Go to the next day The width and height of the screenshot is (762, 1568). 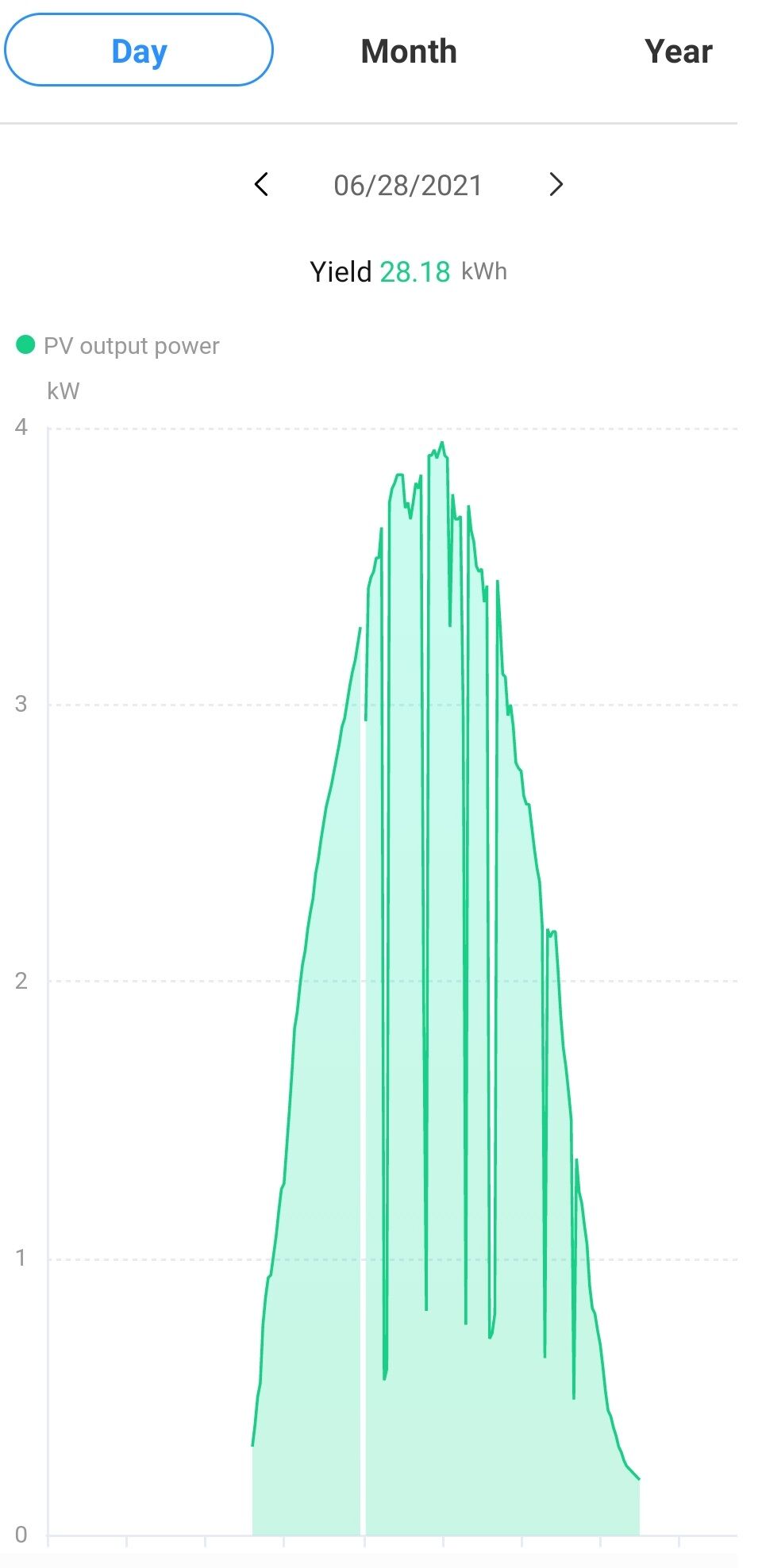[556, 185]
